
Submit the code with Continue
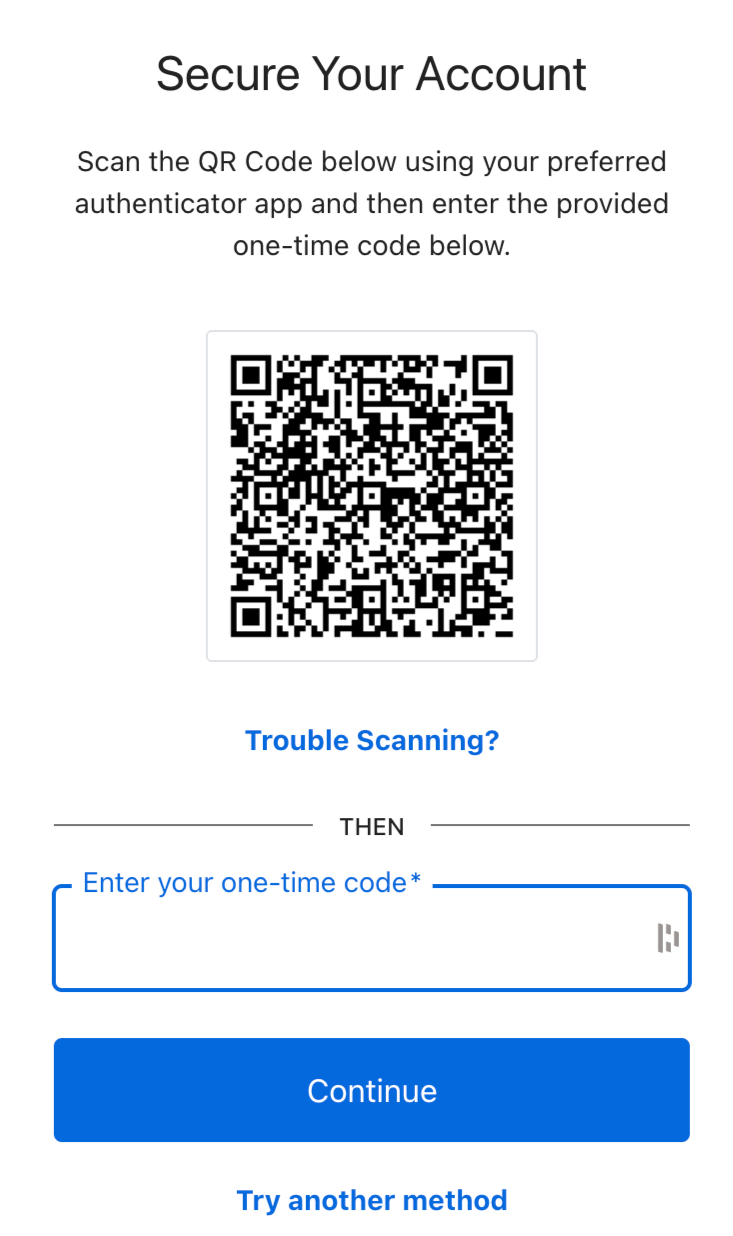372,1090
